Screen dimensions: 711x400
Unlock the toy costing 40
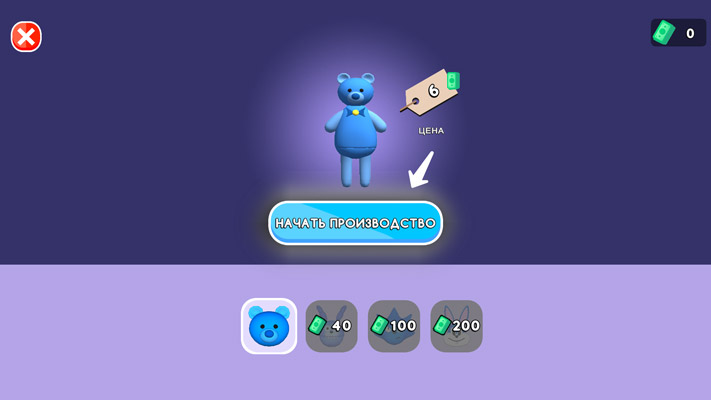(331, 326)
